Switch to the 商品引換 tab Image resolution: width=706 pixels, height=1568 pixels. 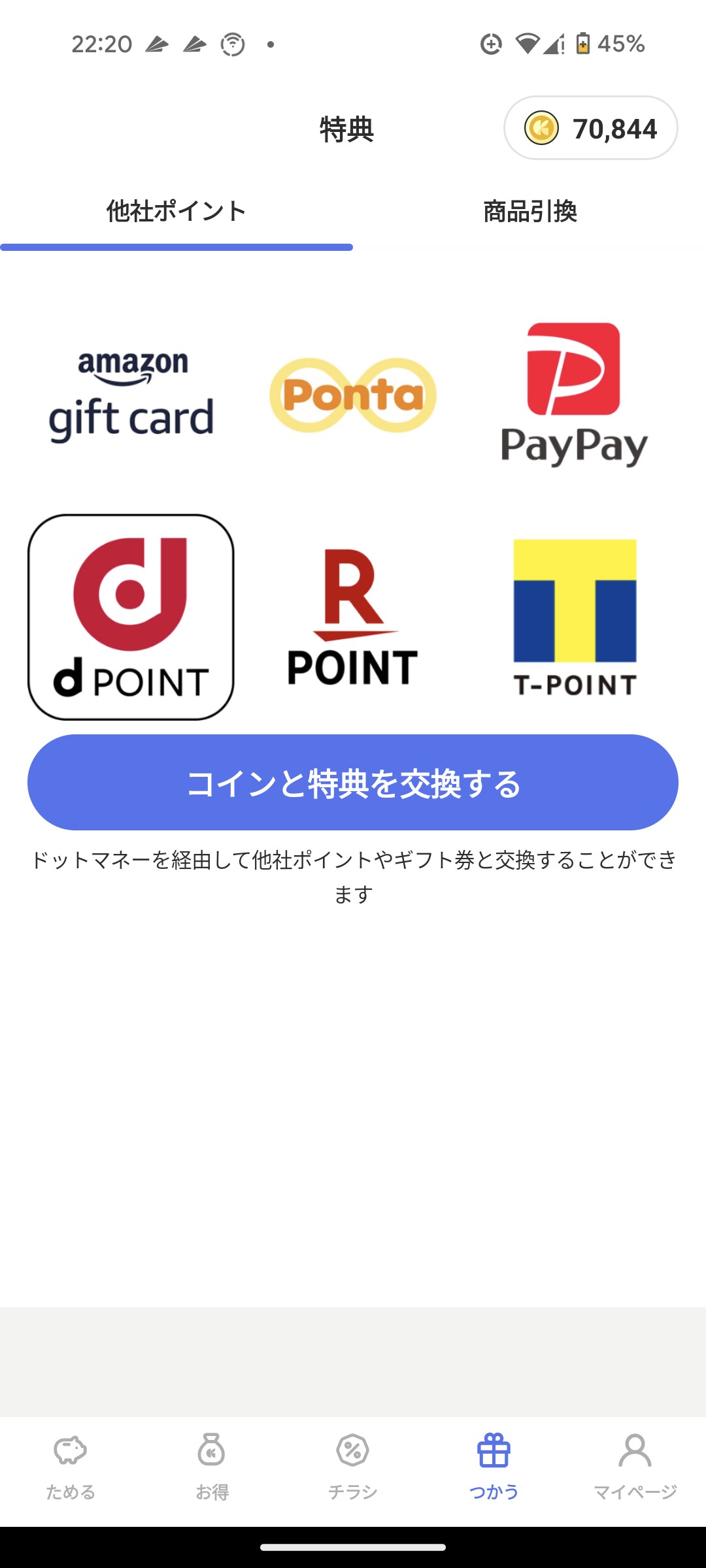pyautogui.click(x=529, y=212)
